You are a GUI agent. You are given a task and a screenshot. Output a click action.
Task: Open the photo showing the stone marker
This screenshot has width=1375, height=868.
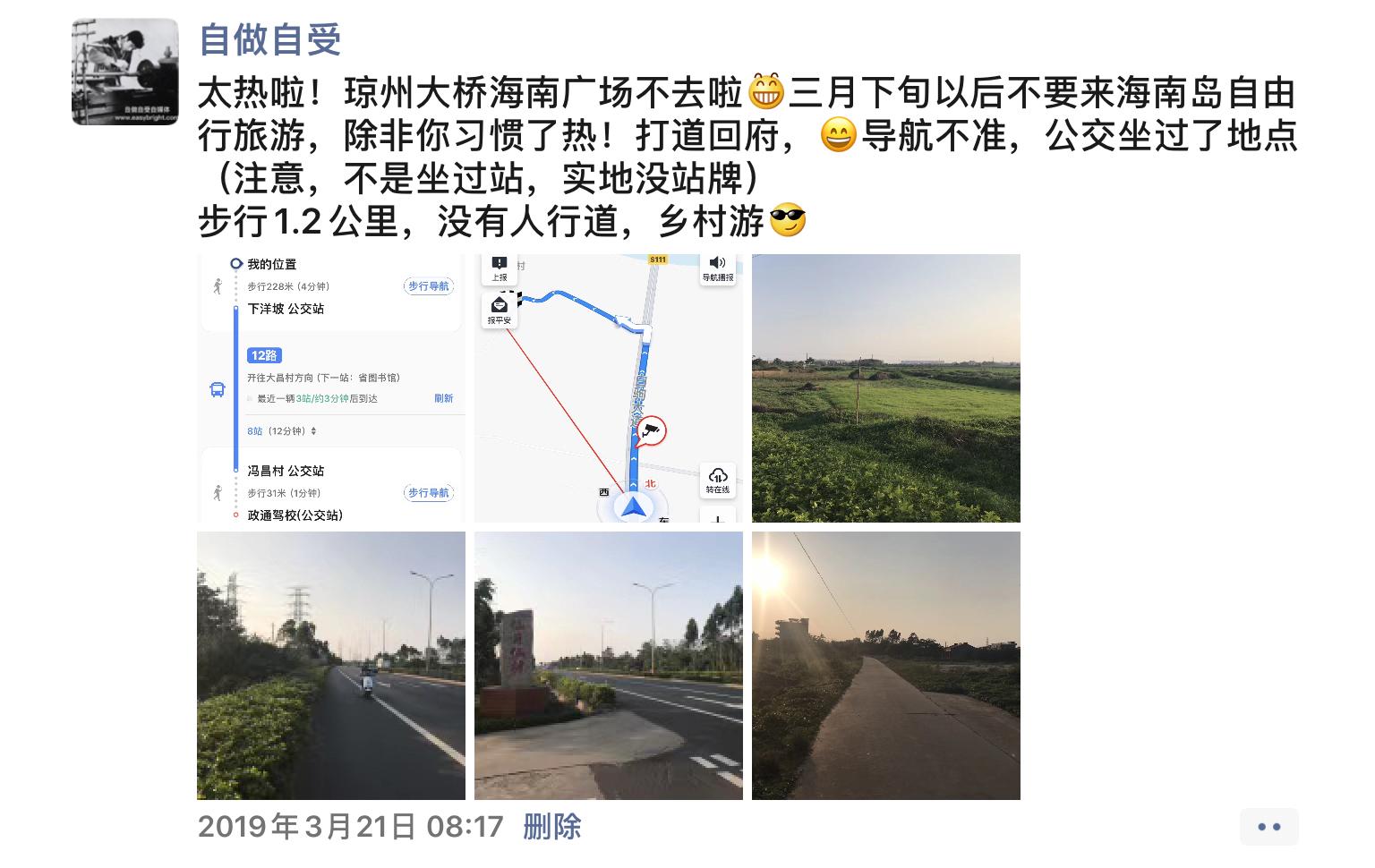(608, 665)
